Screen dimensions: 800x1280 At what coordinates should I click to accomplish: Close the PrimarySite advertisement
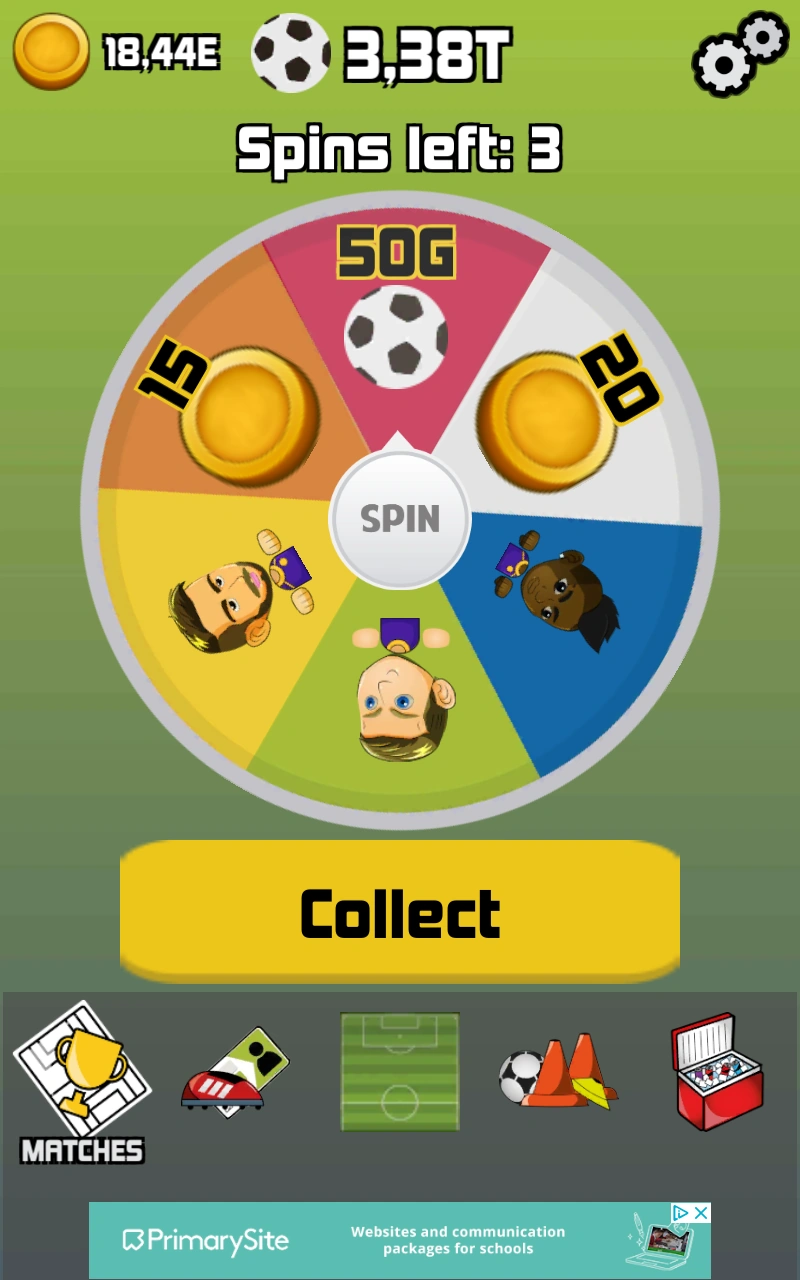702,1213
